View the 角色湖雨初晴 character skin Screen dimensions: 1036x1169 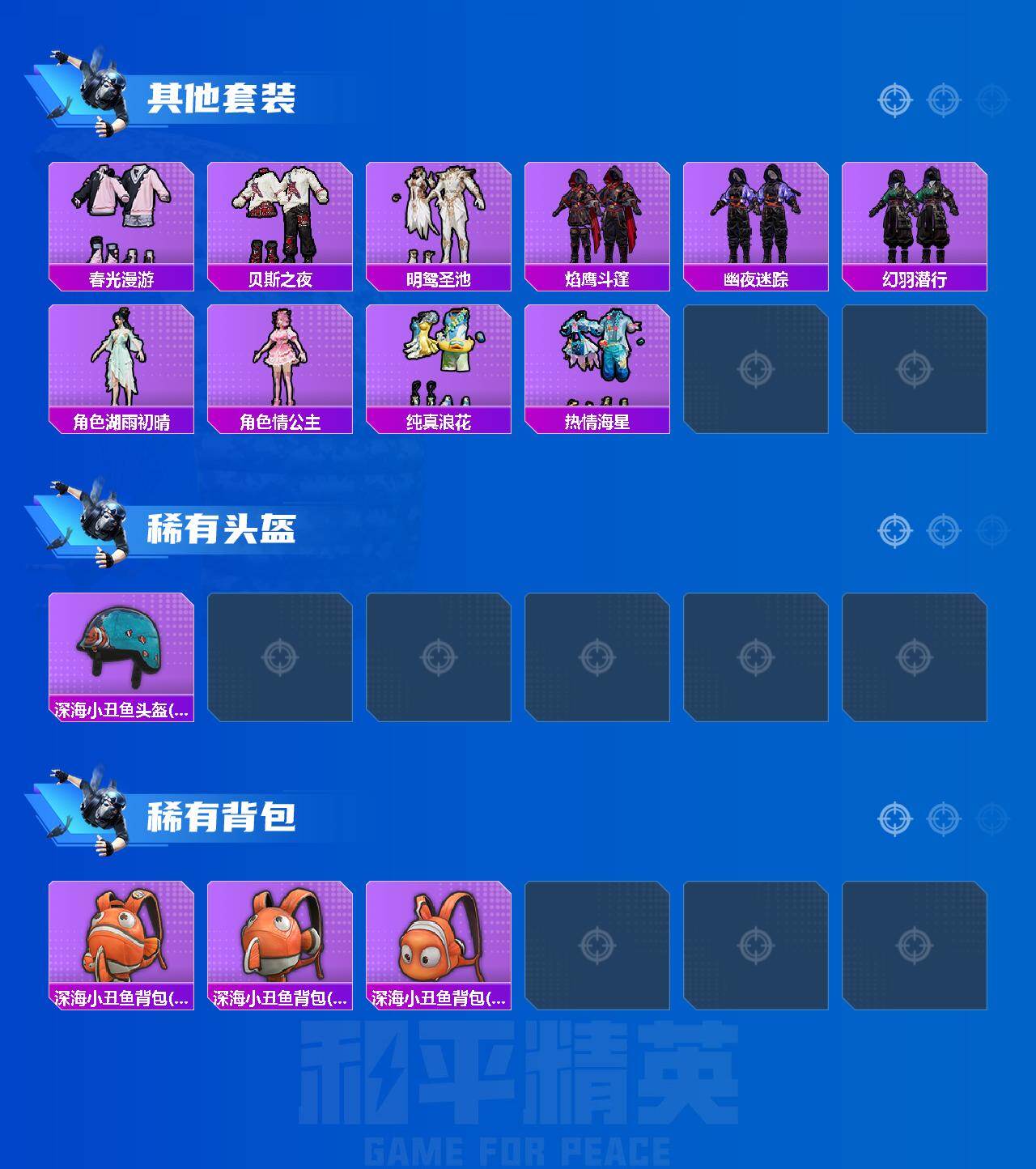coord(120,360)
